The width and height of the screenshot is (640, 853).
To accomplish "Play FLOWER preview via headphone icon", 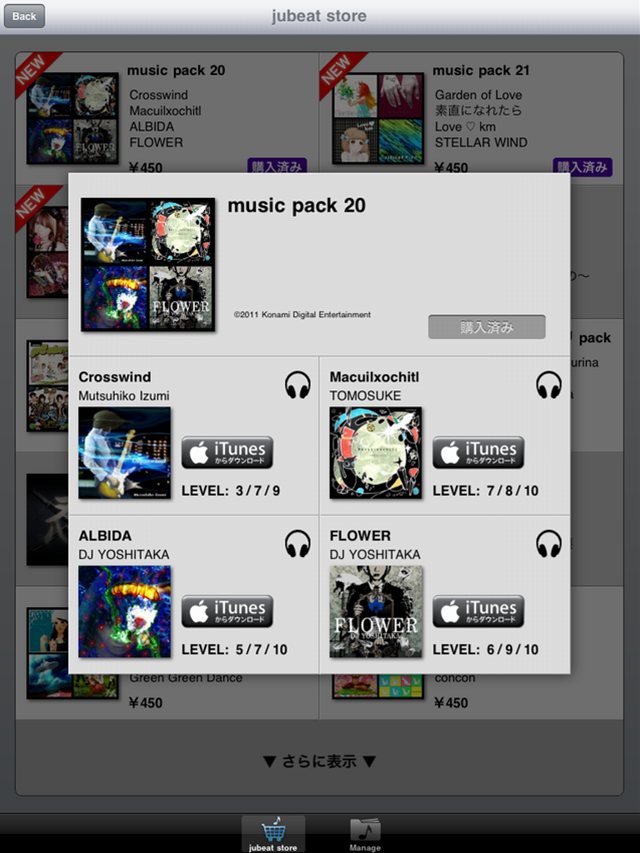I will pyautogui.click(x=549, y=544).
